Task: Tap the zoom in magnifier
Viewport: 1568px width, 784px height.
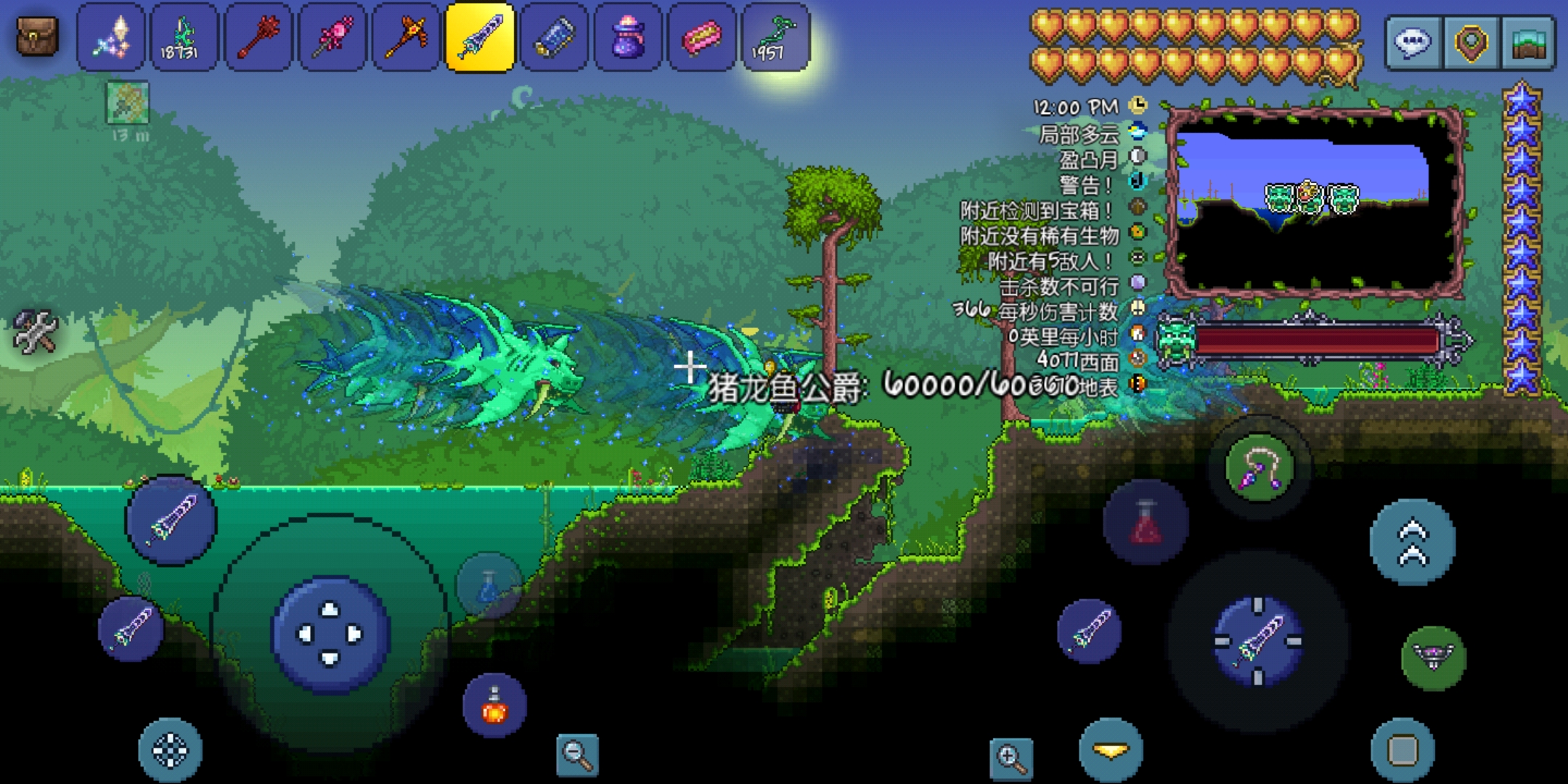Action: pos(1010,759)
